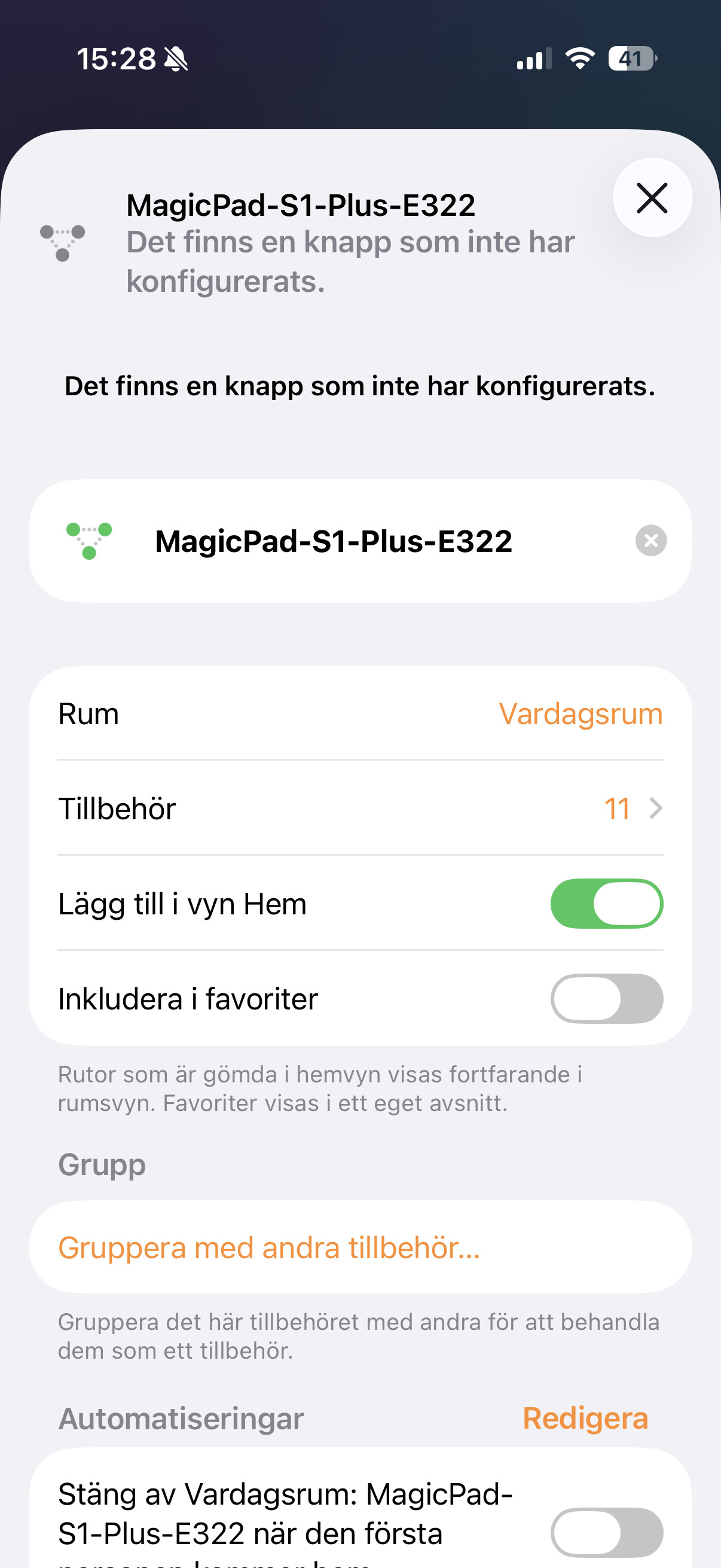Tap Redigera next to Automatiseringar

point(585,1419)
